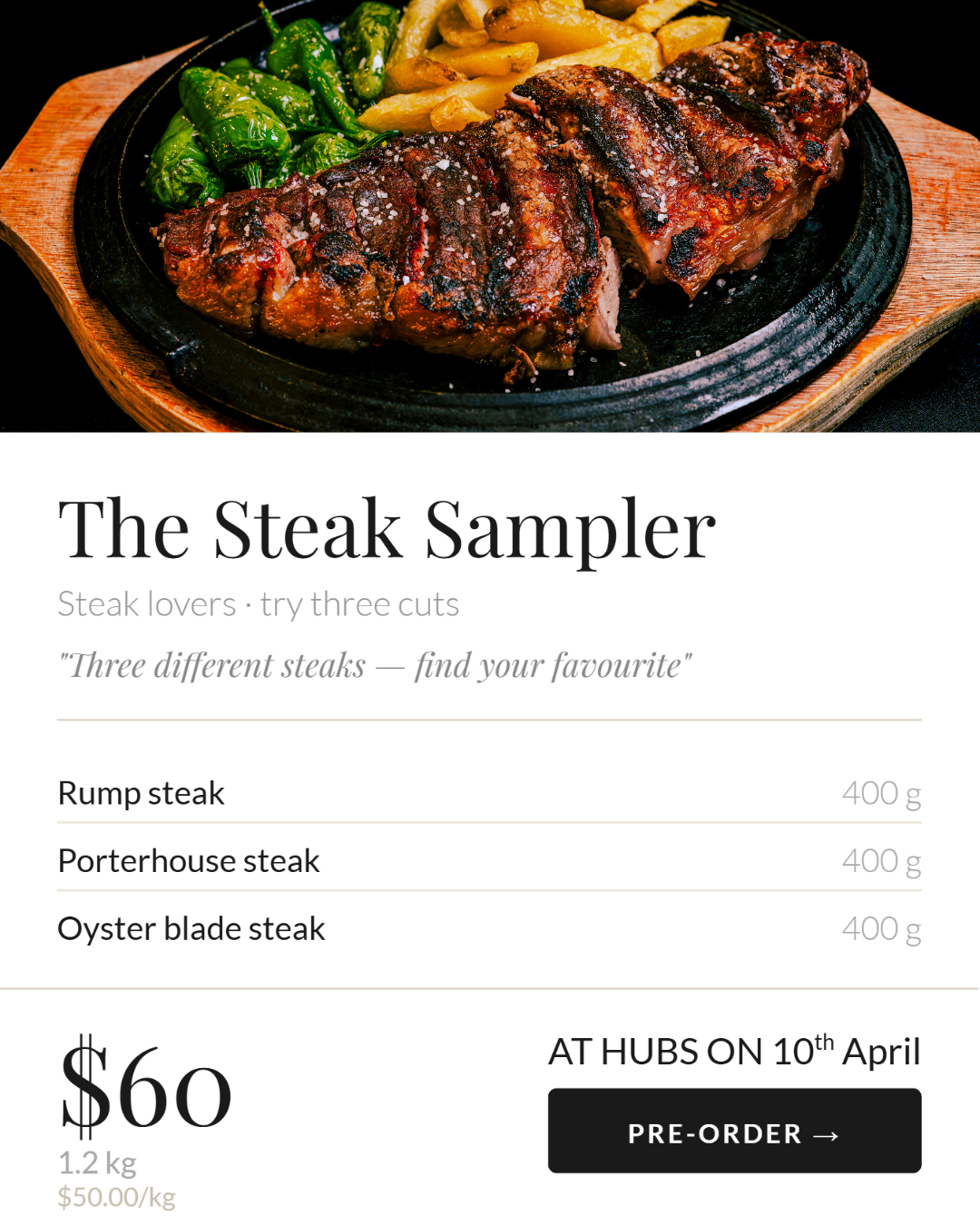Click the steak platter photo
Viewport: 980px width, 1225px height.
(490, 218)
